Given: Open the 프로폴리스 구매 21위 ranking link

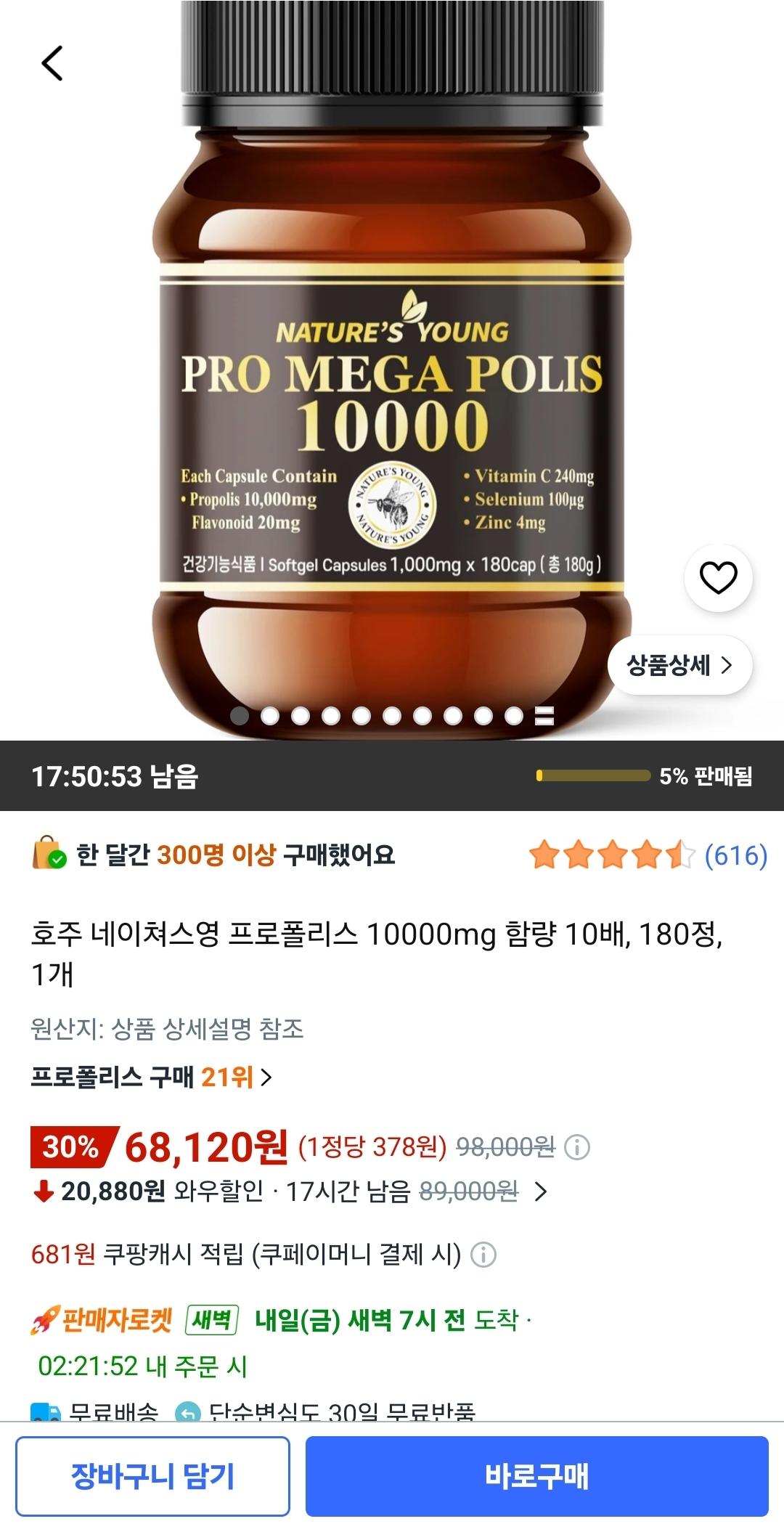Looking at the screenshot, I should (151, 1077).
